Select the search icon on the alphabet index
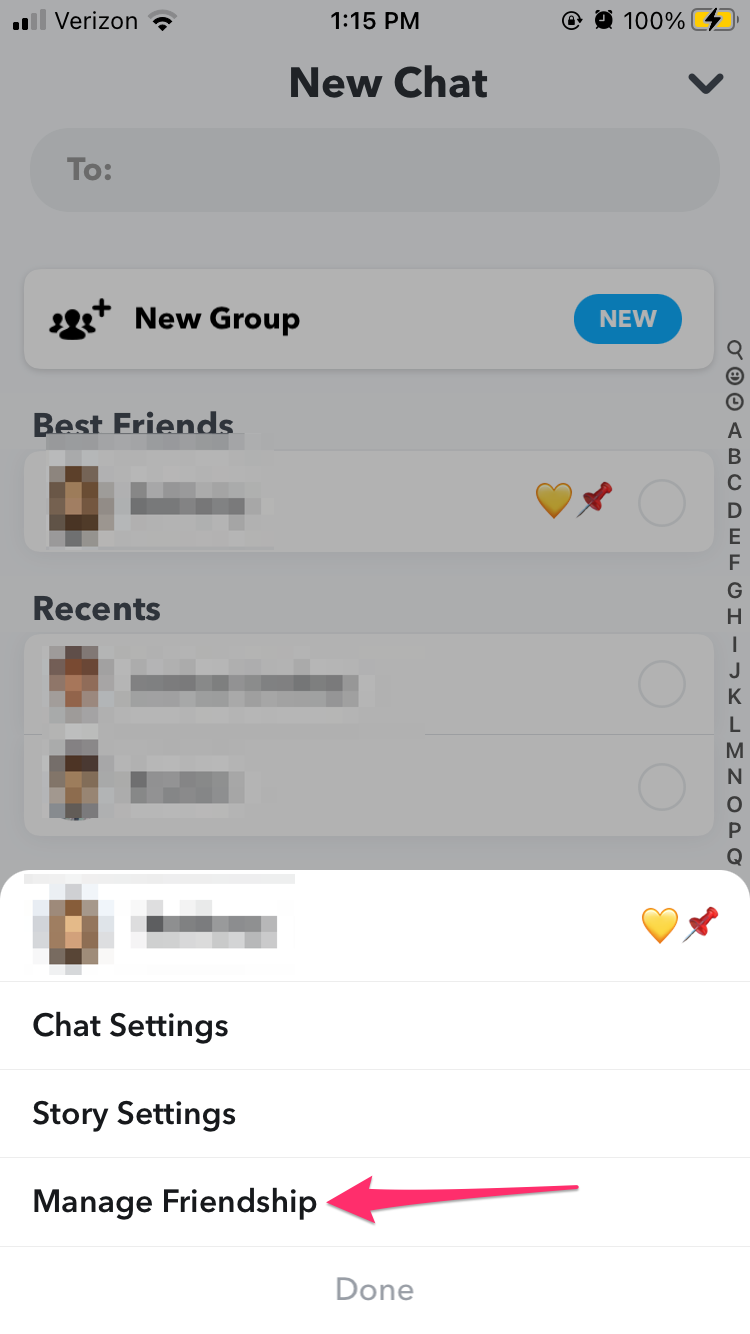Viewport: 750px width, 1334px height. point(735,351)
